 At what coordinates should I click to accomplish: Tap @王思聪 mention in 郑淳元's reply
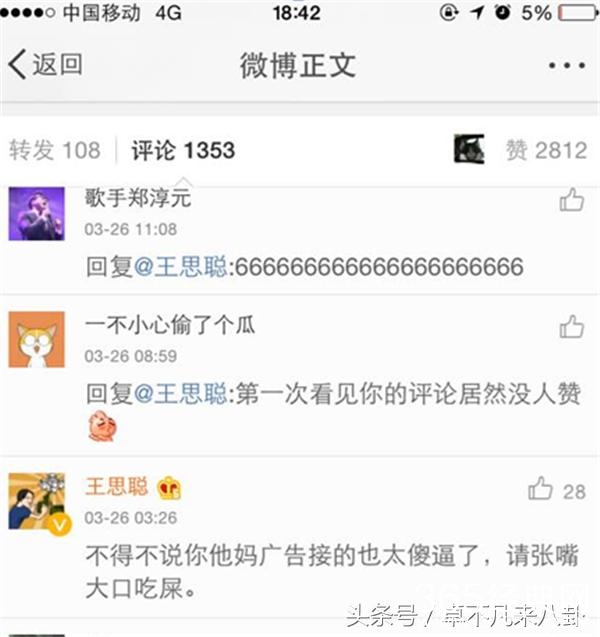(x=181, y=267)
